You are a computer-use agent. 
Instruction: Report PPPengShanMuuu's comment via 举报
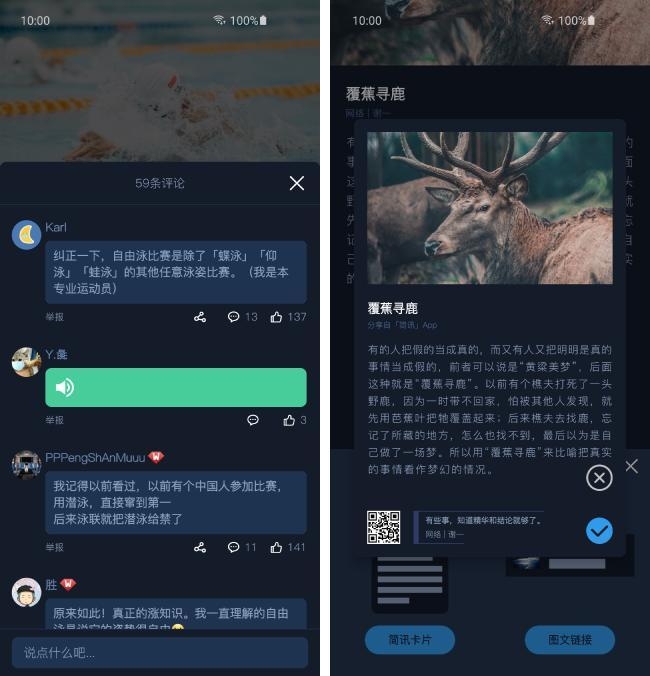point(54,547)
